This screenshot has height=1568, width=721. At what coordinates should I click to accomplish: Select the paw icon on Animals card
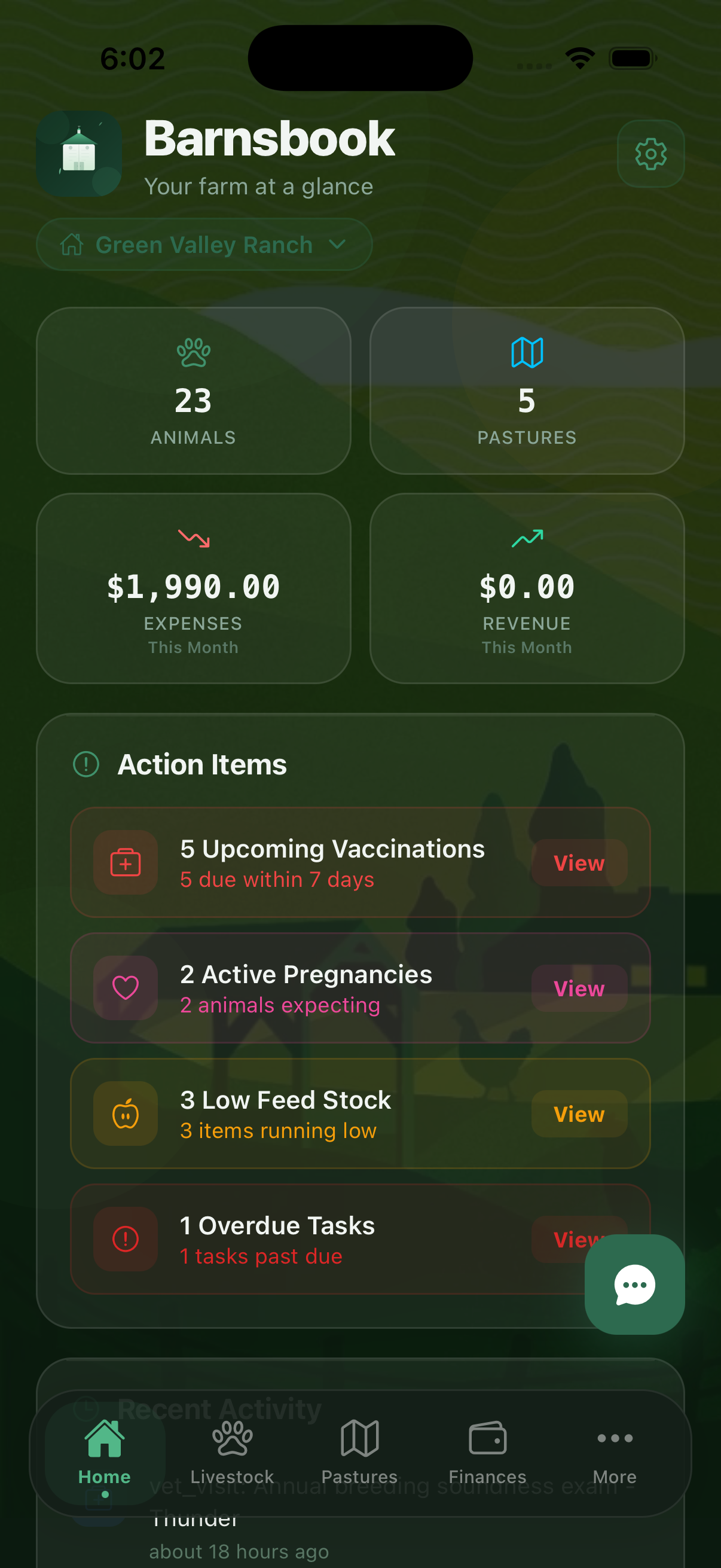click(193, 353)
